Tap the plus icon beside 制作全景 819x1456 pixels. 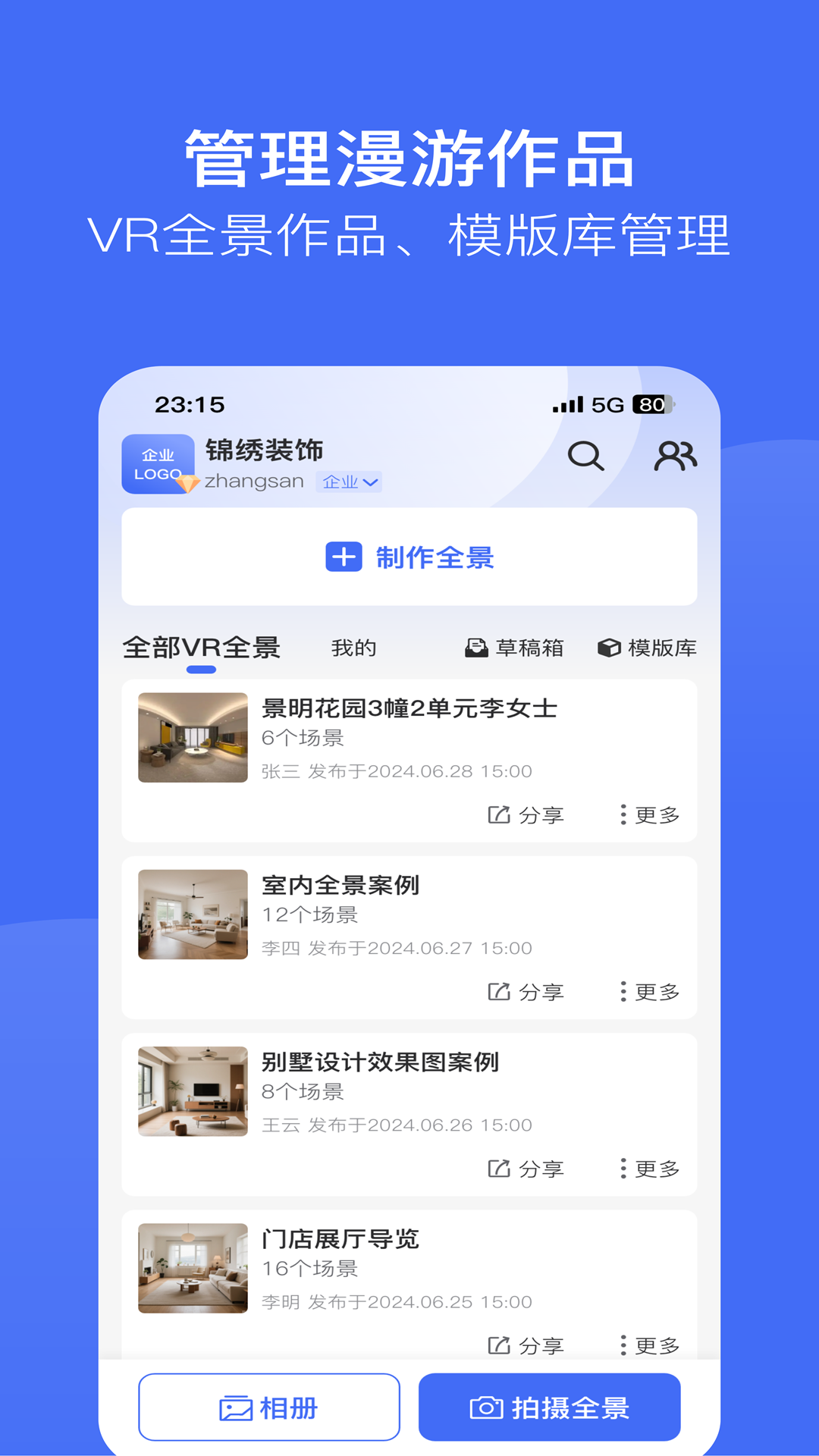[x=343, y=557]
